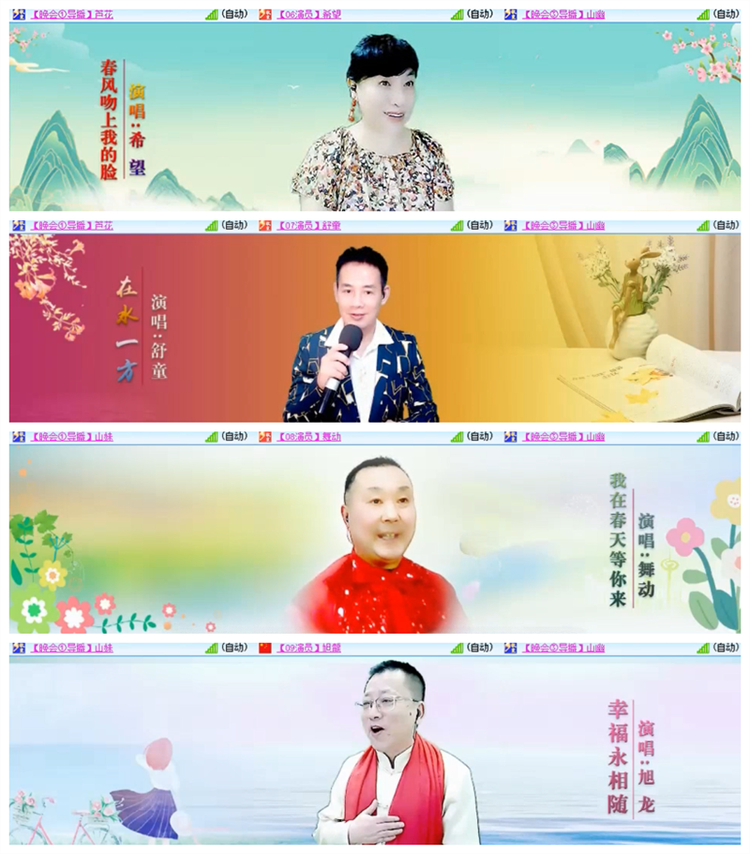Click the blue window icon before top-left 【晚会①导播】芦花

[17, 13]
